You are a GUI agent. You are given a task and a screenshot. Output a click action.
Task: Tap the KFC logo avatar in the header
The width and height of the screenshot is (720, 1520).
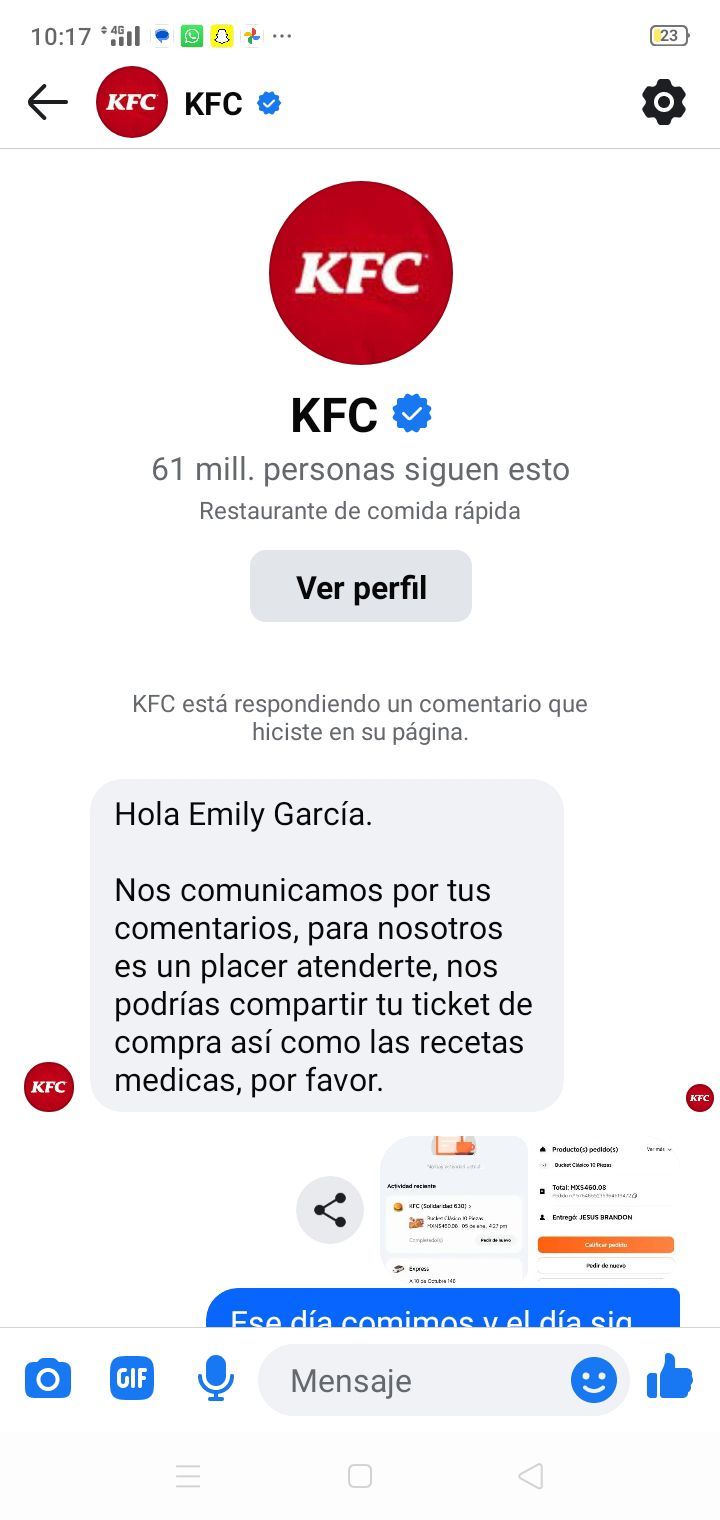pyautogui.click(x=131, y=101)
